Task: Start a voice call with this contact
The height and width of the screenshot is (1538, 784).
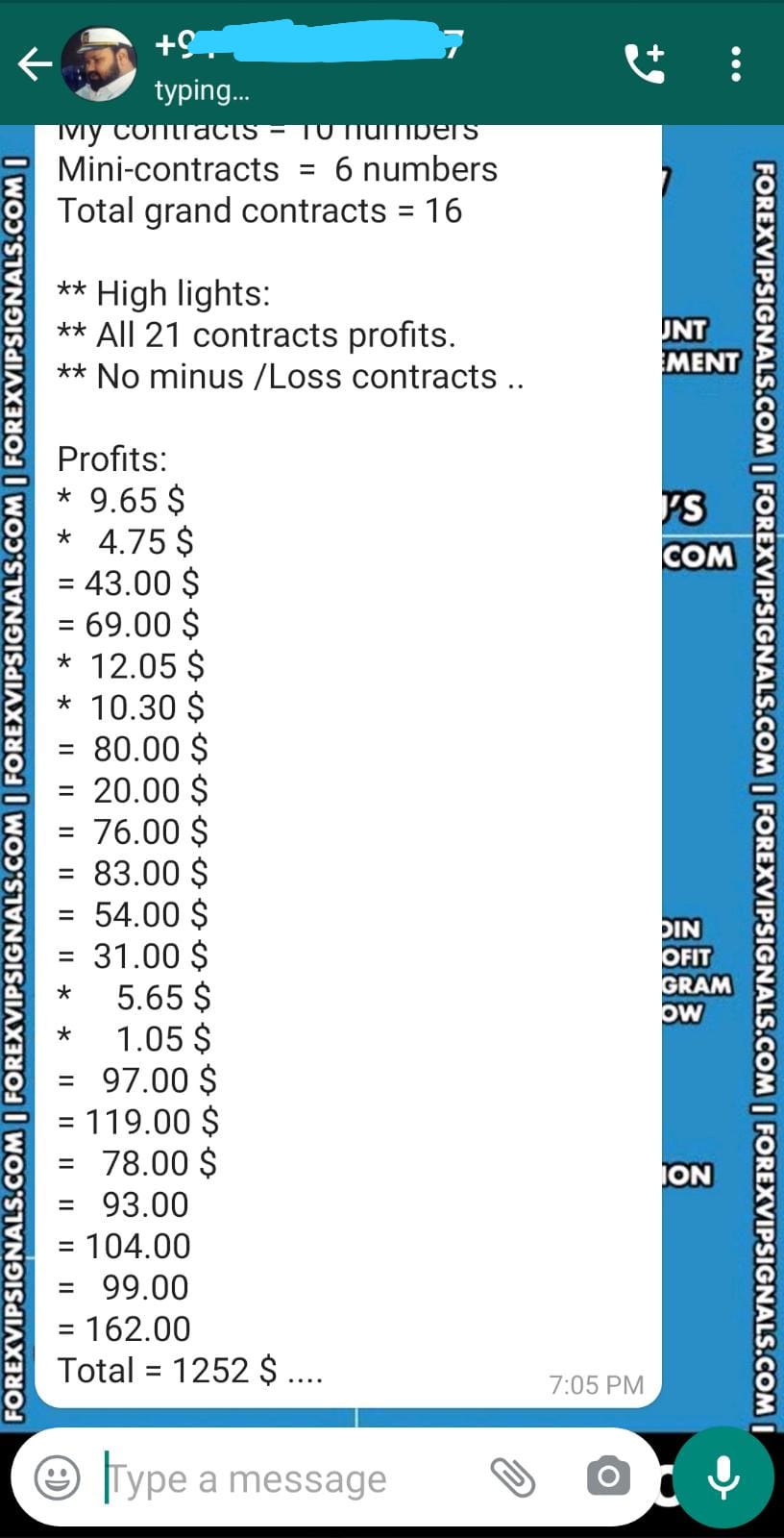Action: (644, 64)
